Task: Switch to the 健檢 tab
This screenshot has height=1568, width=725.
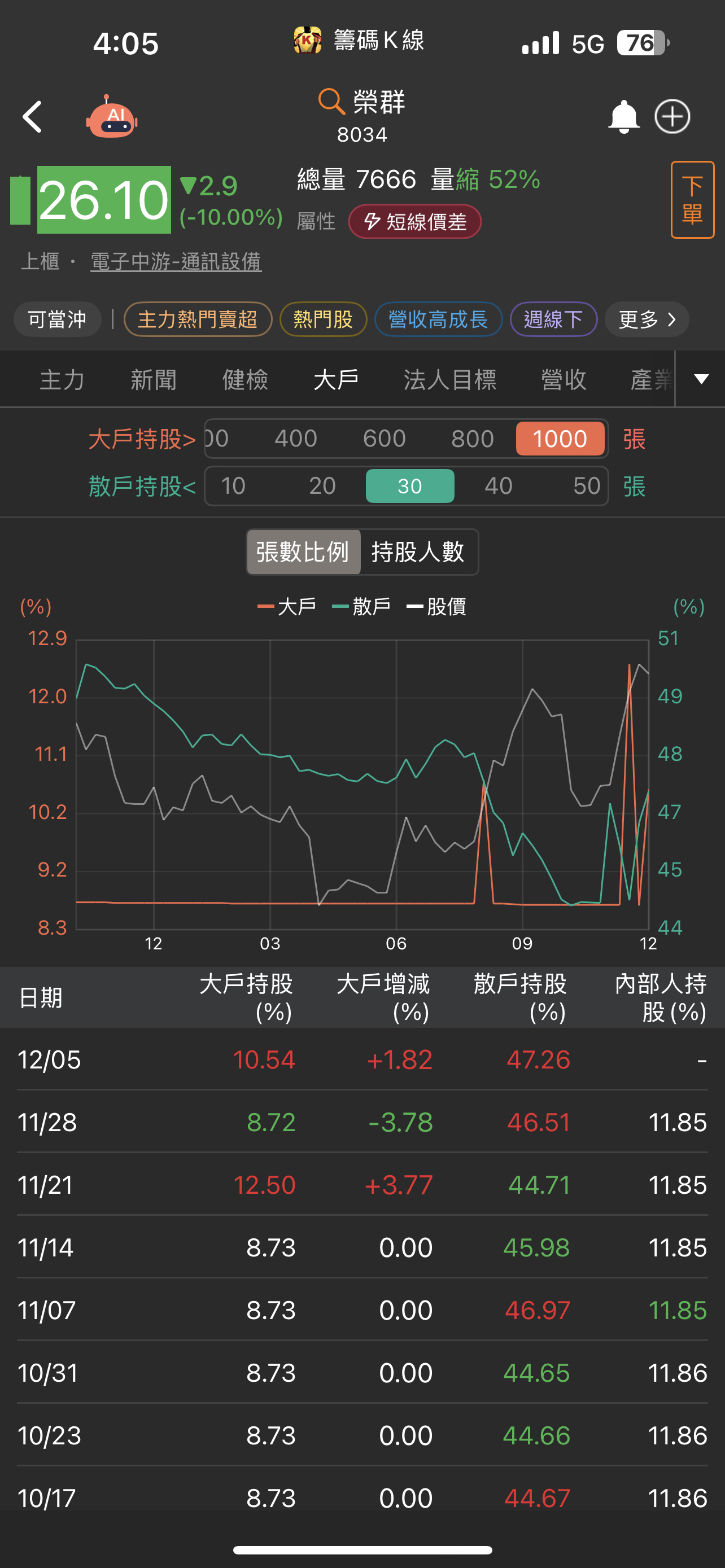Action: 244,380
